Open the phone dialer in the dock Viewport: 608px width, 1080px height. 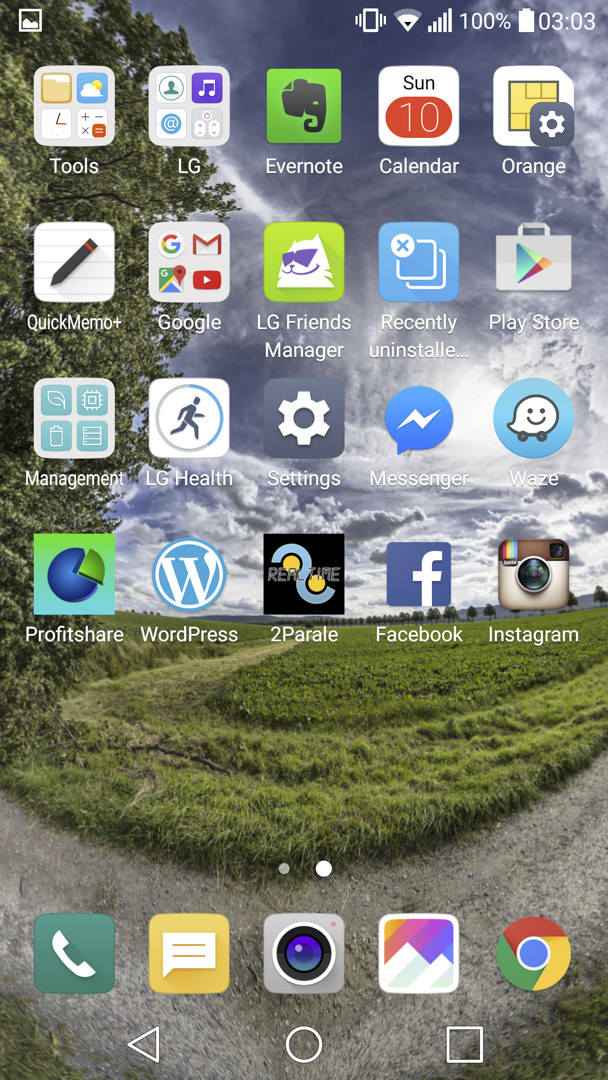pyautogui.click(x=74, y=953)
